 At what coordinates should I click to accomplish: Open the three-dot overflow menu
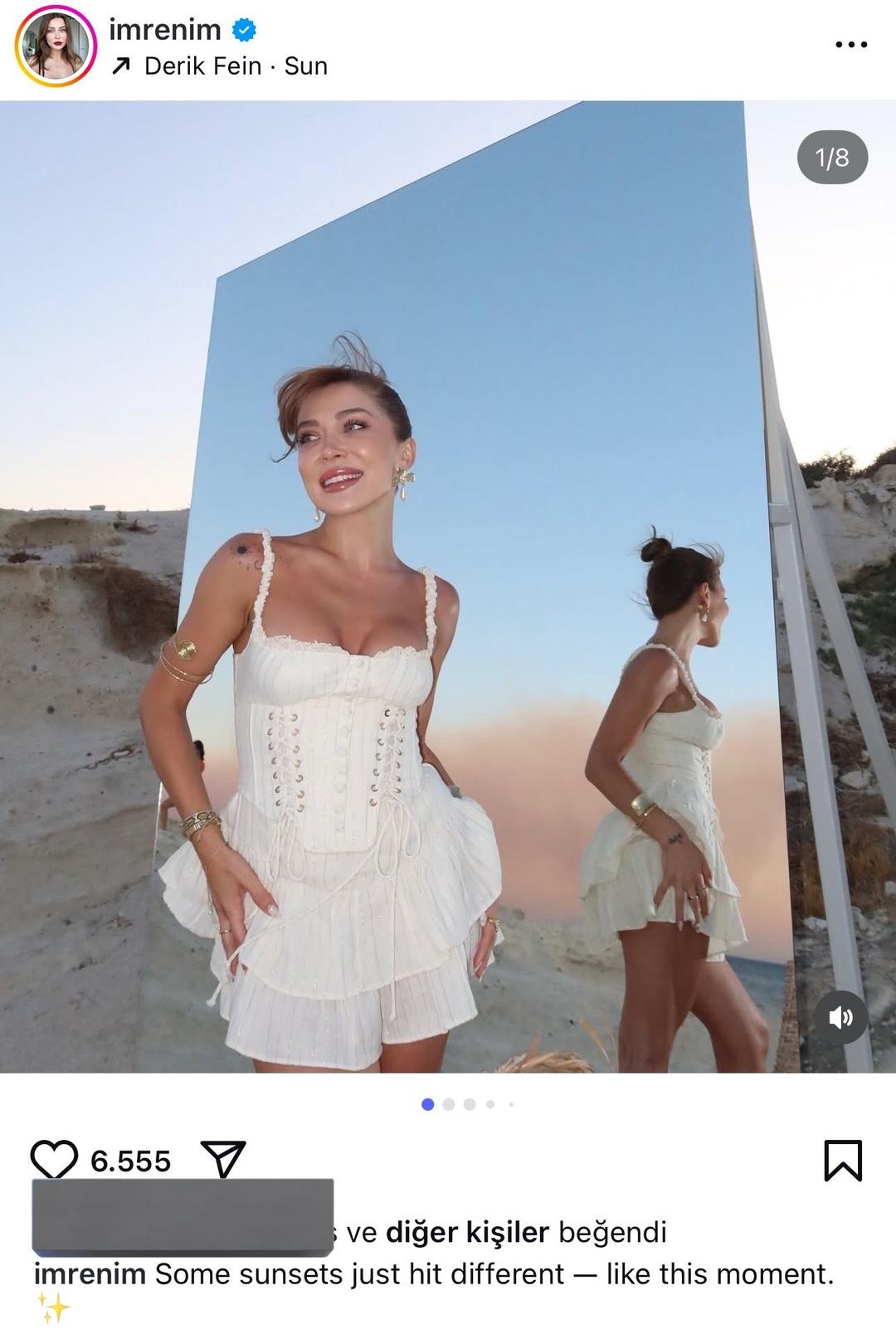click(x=850, y=45)
